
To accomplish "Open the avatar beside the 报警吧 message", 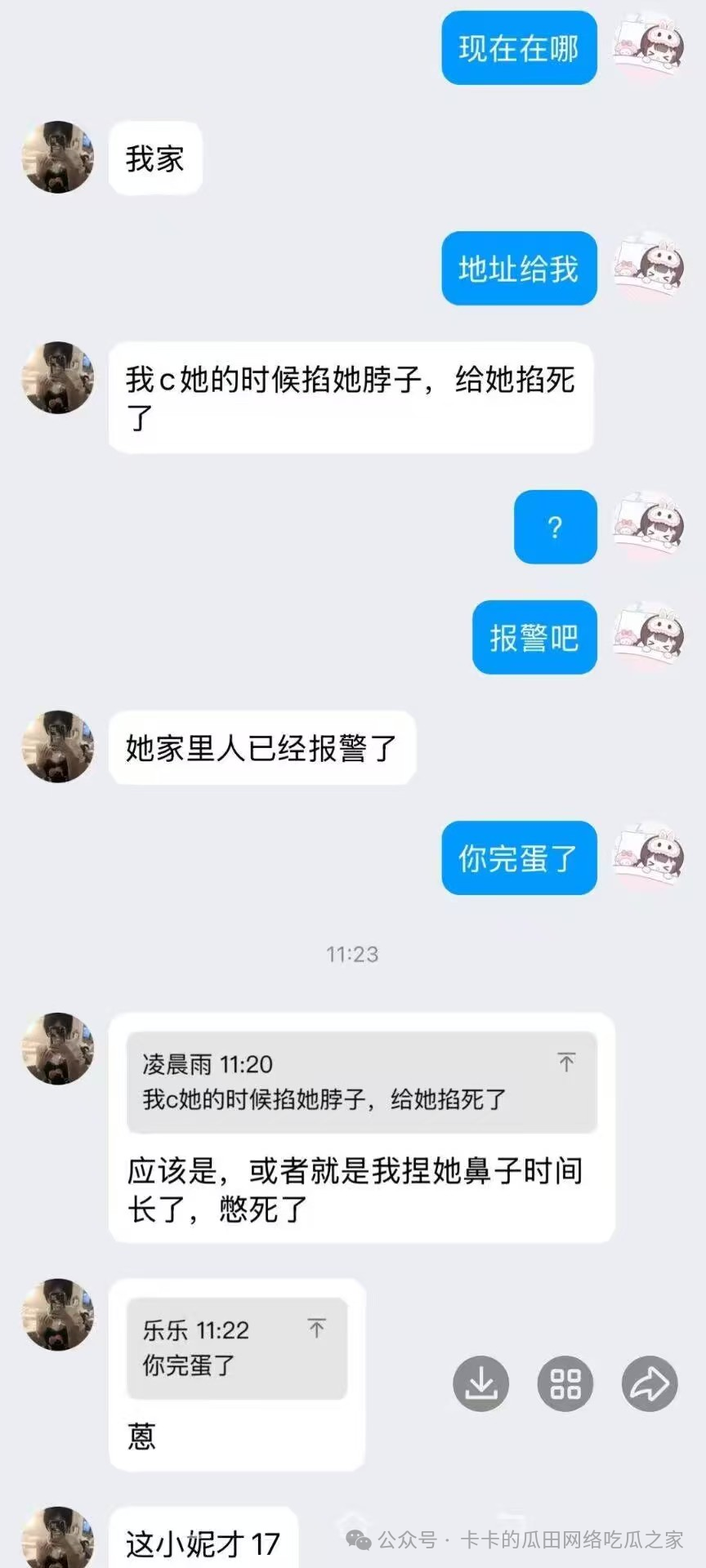I will [650, 637].
